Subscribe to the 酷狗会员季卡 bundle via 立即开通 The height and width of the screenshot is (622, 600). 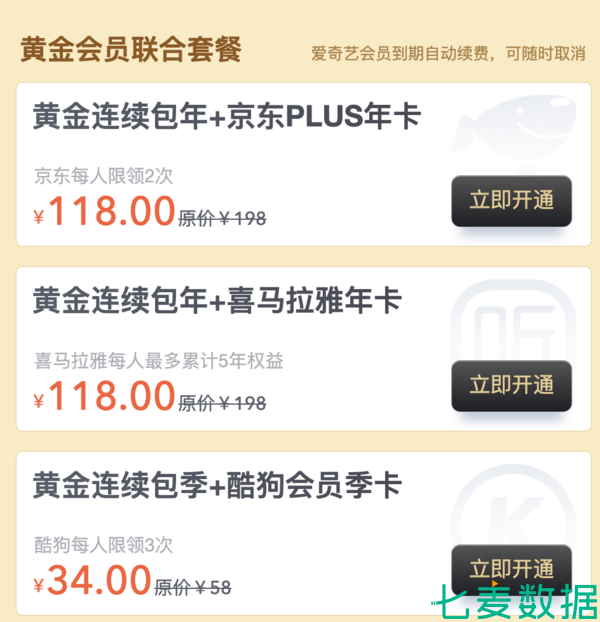pos(511,569)
